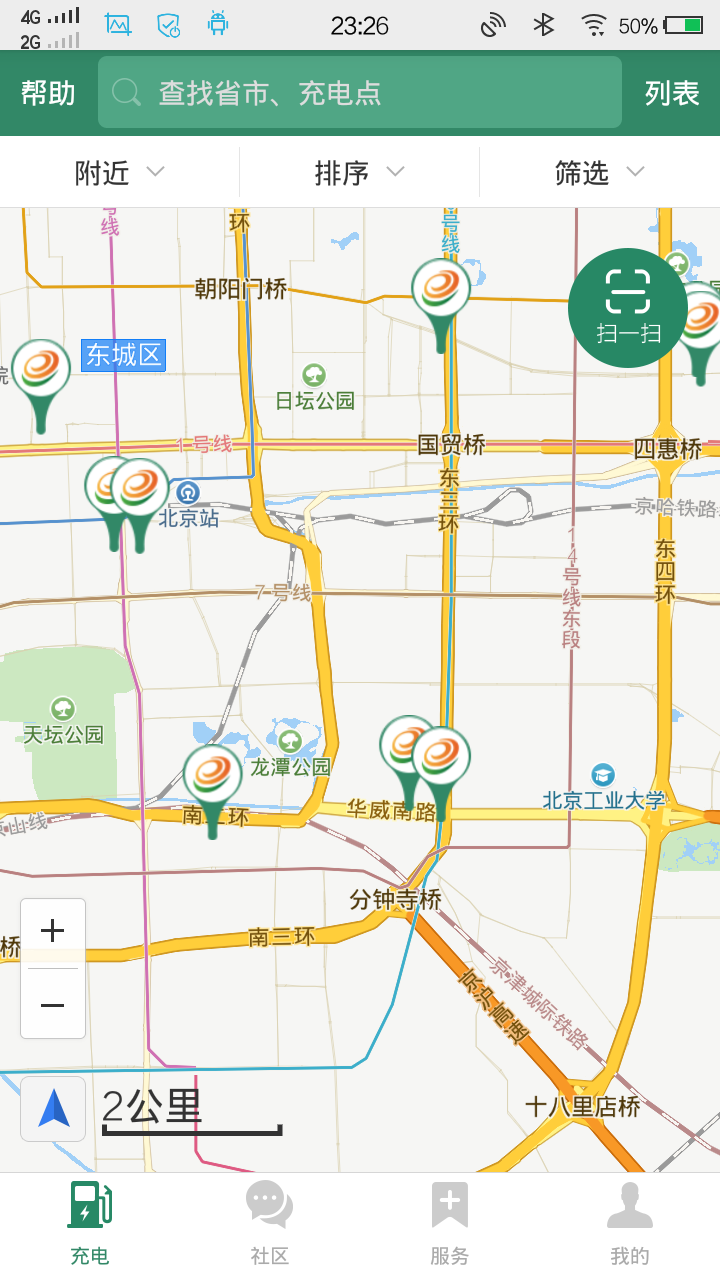
Task: Select the charging station near 南二环
Action: click(212, 778)
